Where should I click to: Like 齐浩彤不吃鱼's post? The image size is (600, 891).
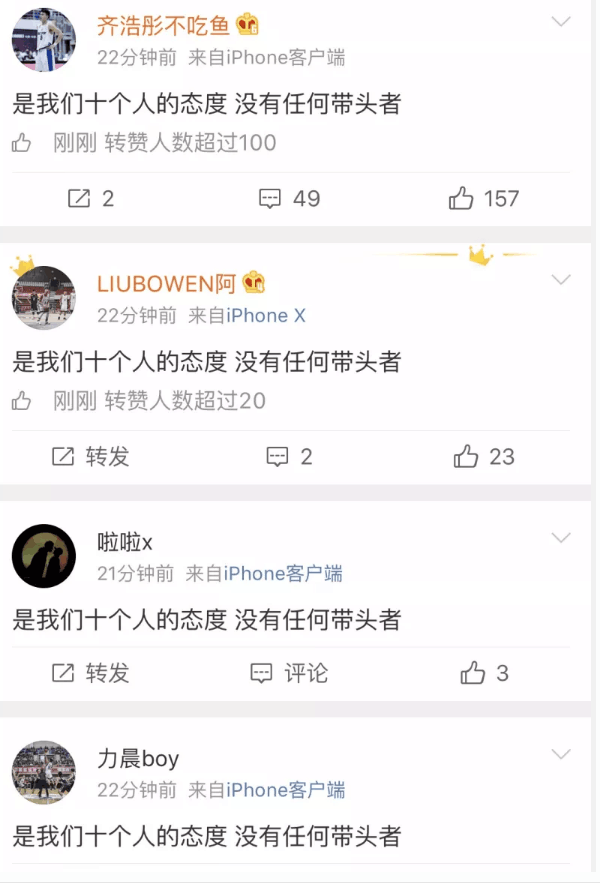(484, 198)
